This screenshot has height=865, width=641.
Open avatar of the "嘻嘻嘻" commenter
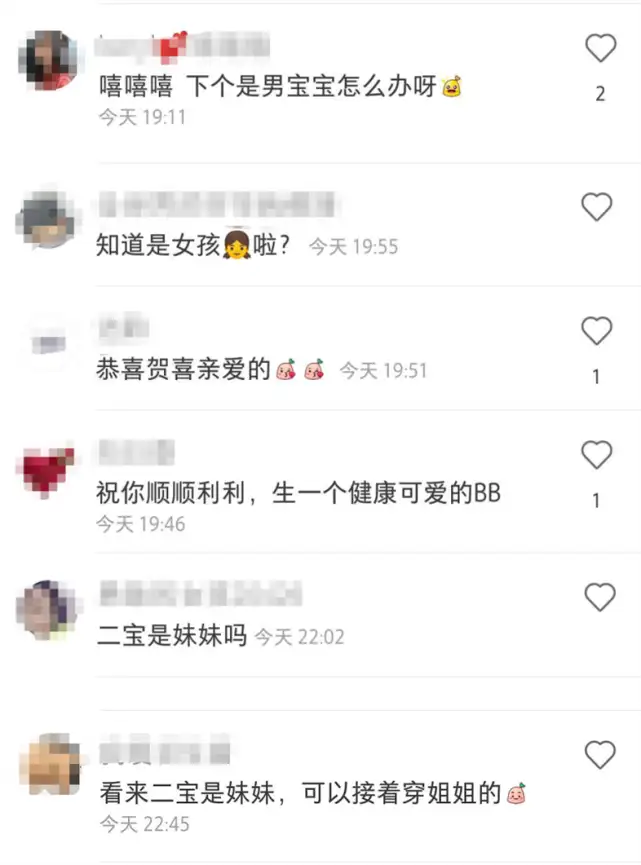(49, 60)
